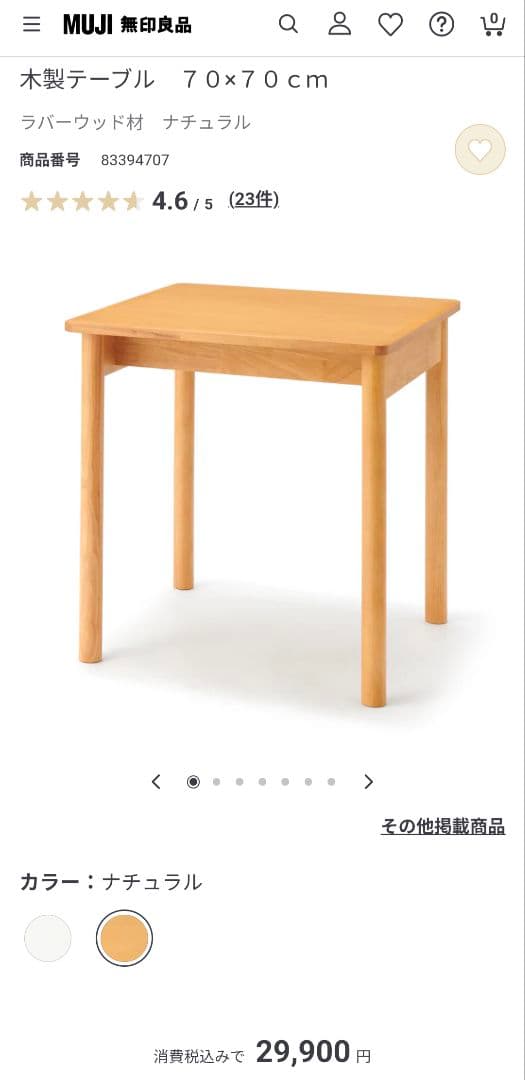Add this table to favorites

tap(480, 149)
